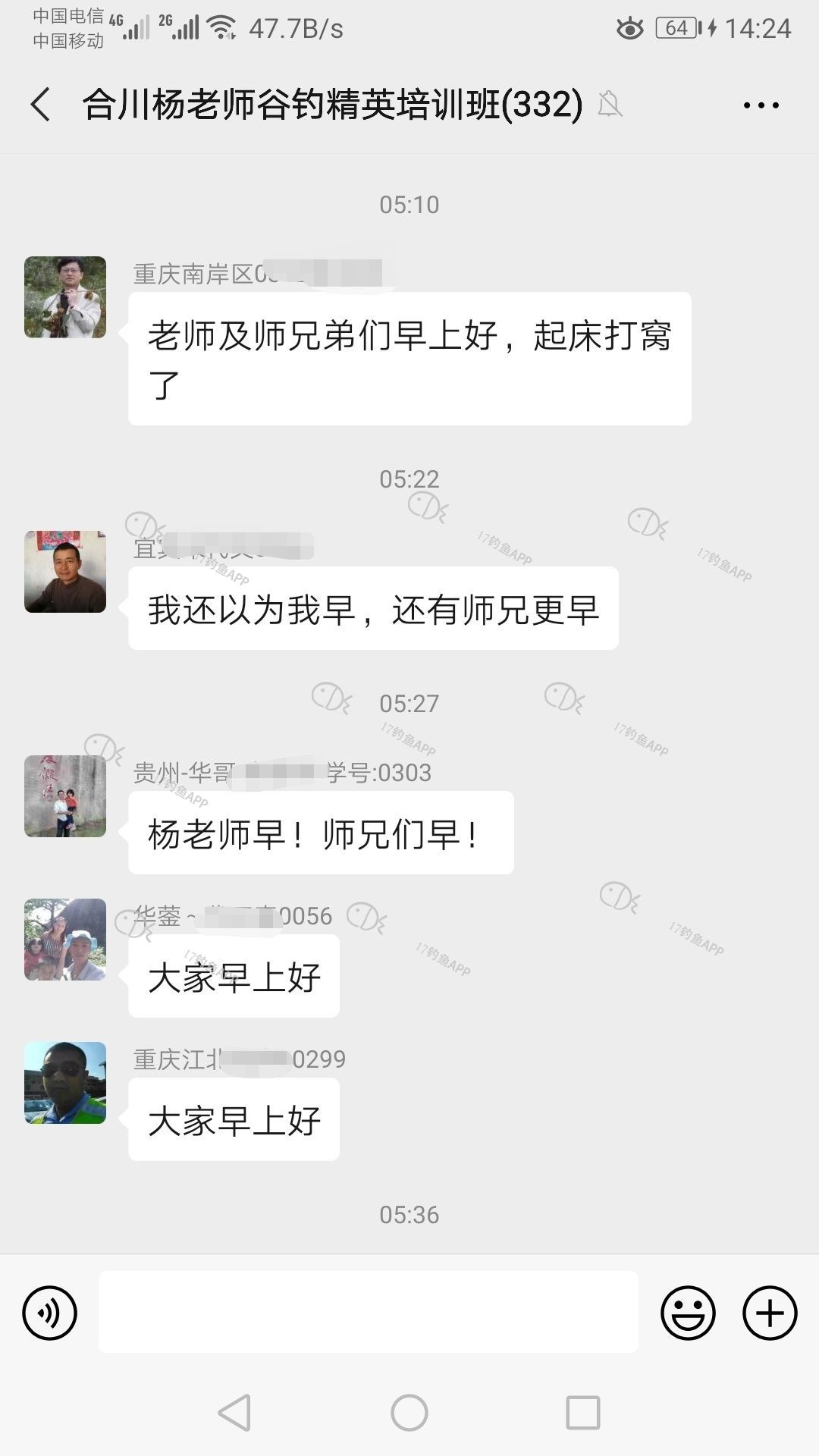Open avatar of 贵州-华哥 学号:0303
819x1456 pixels.
click(x=65, y=796)
